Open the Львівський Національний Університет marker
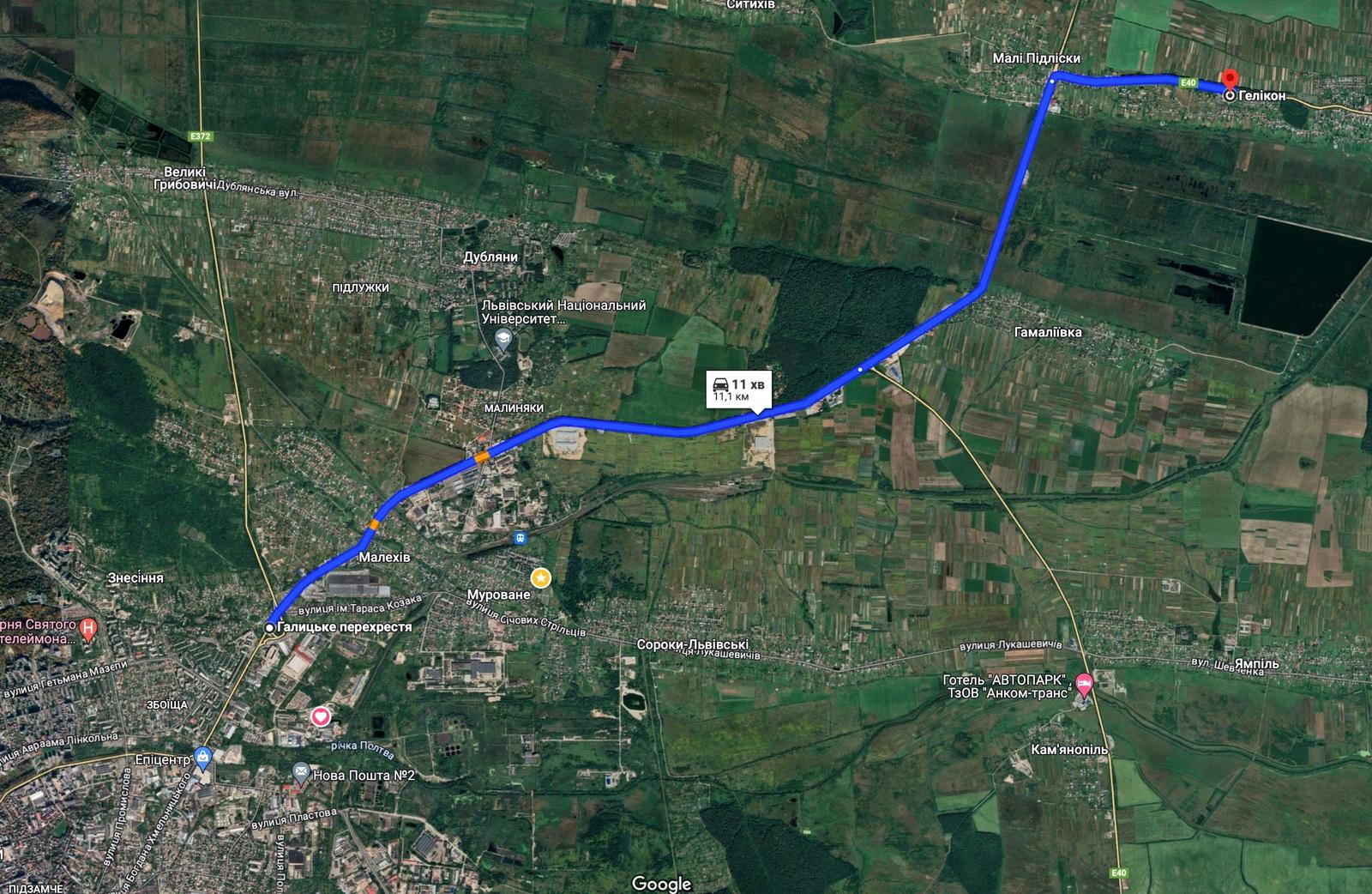 pos(504,338)
